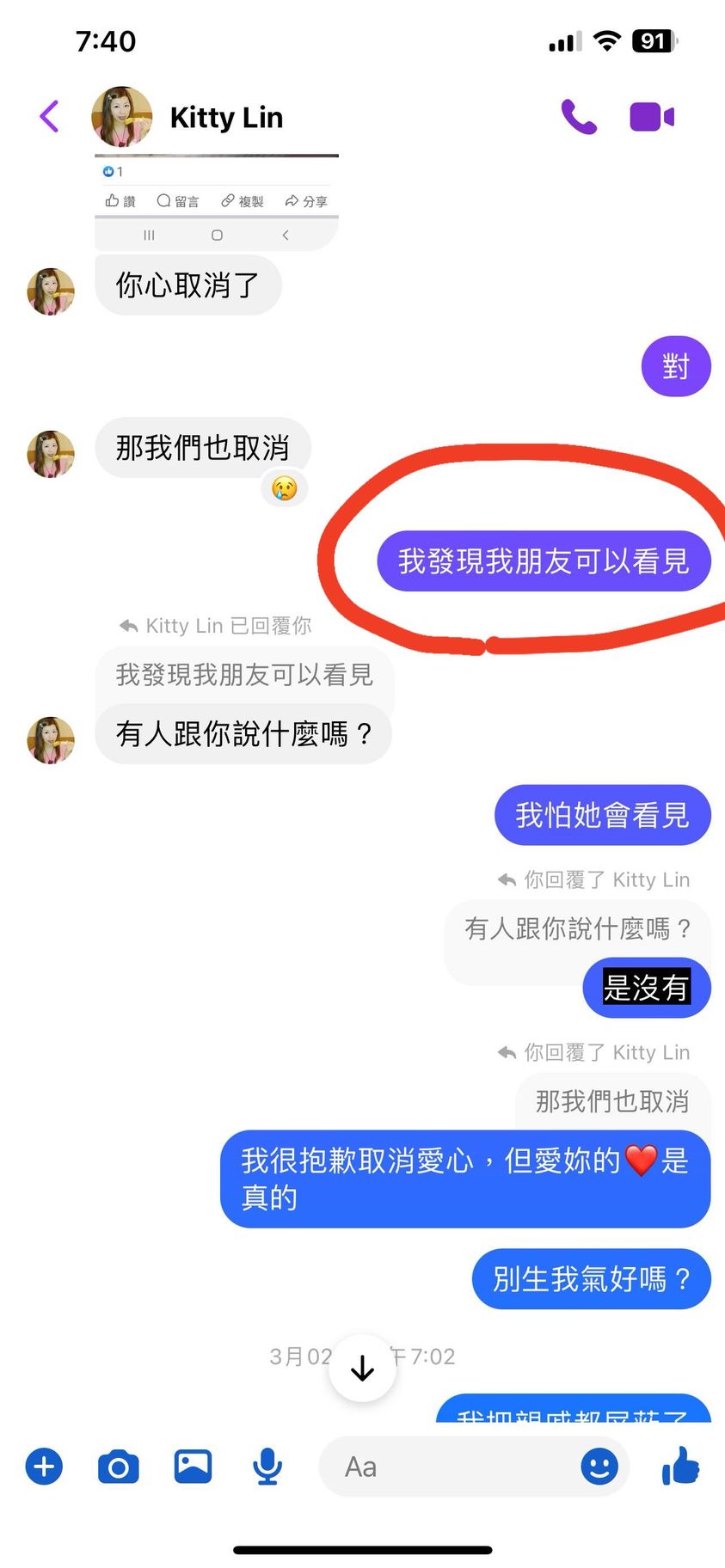Jump to the latest messages with the down arrow
725x1568 pixels.
(362, 1368)
